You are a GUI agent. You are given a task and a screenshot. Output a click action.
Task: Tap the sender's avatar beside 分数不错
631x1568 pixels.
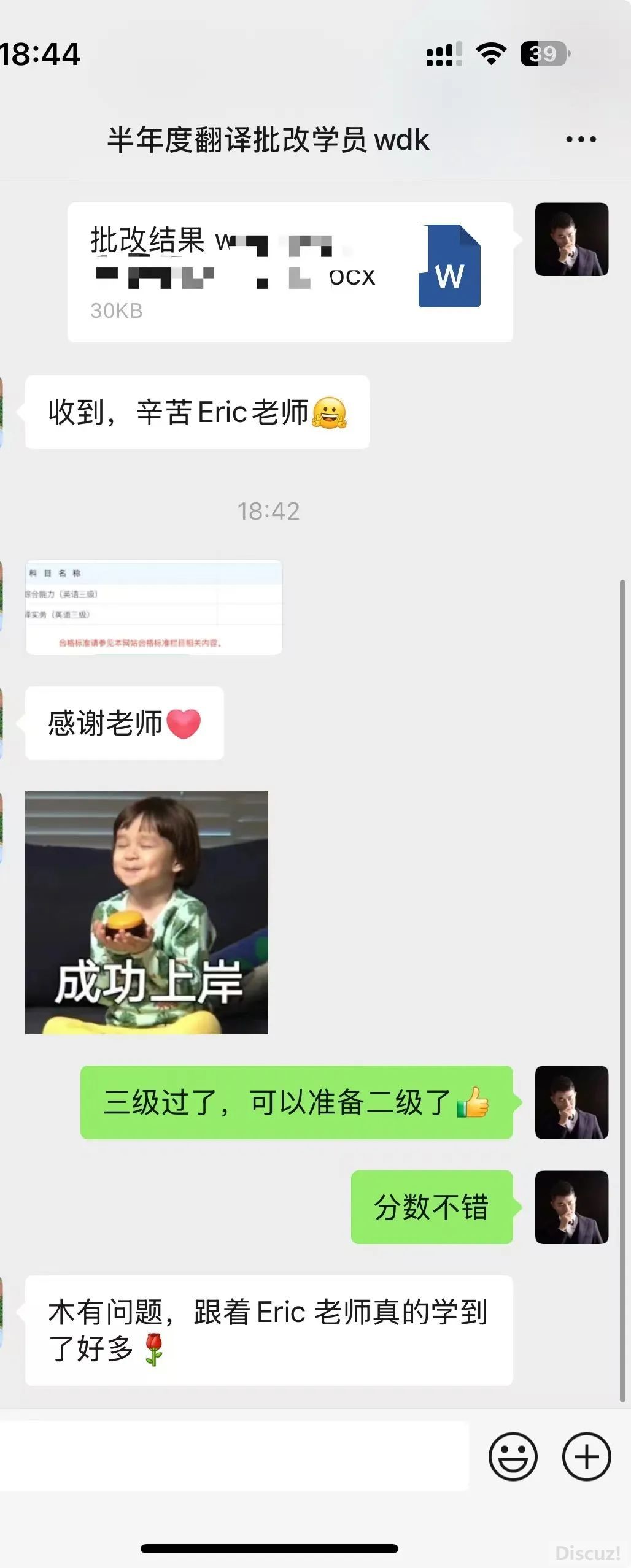point(571,1207)
